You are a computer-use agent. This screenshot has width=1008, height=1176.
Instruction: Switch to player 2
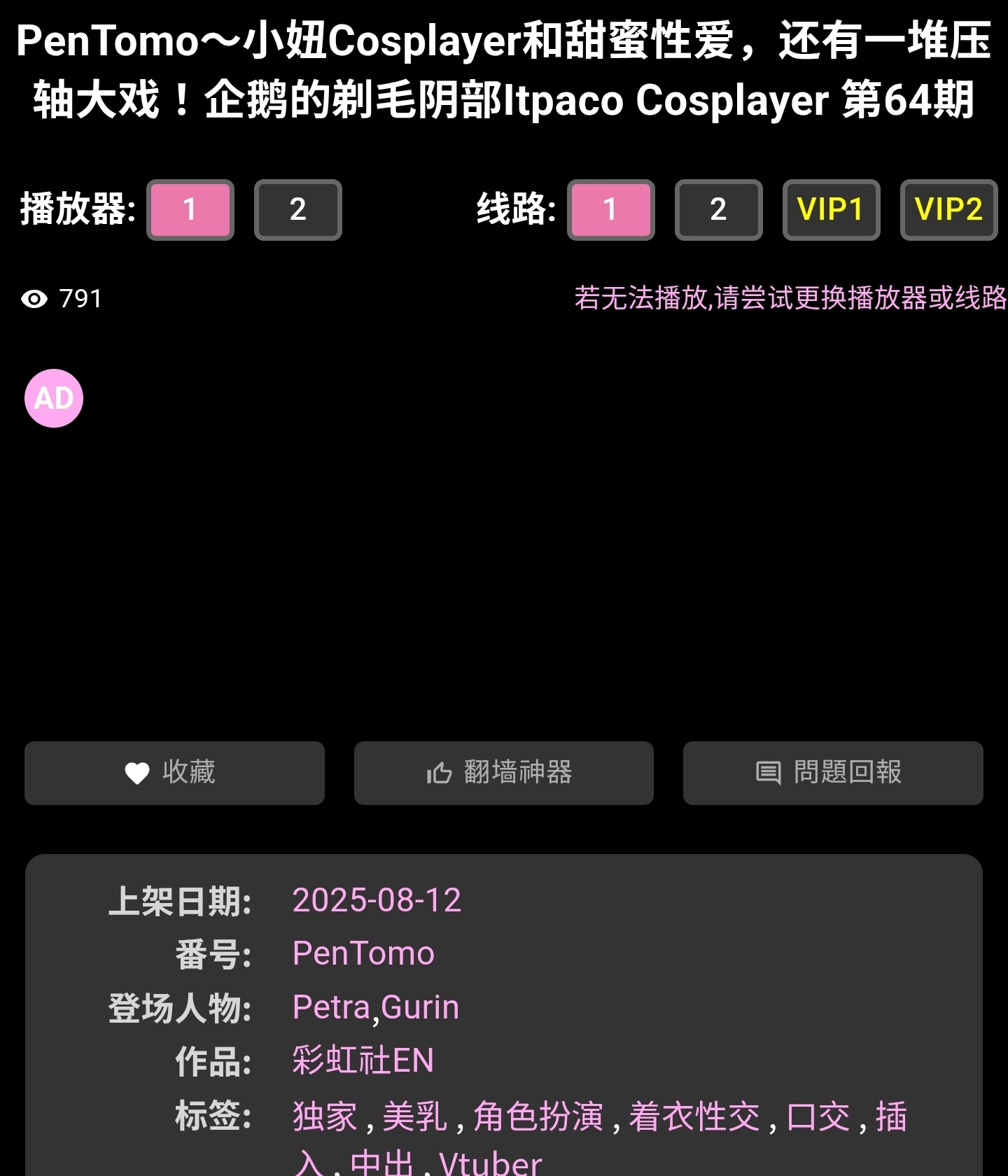(297, 209)
